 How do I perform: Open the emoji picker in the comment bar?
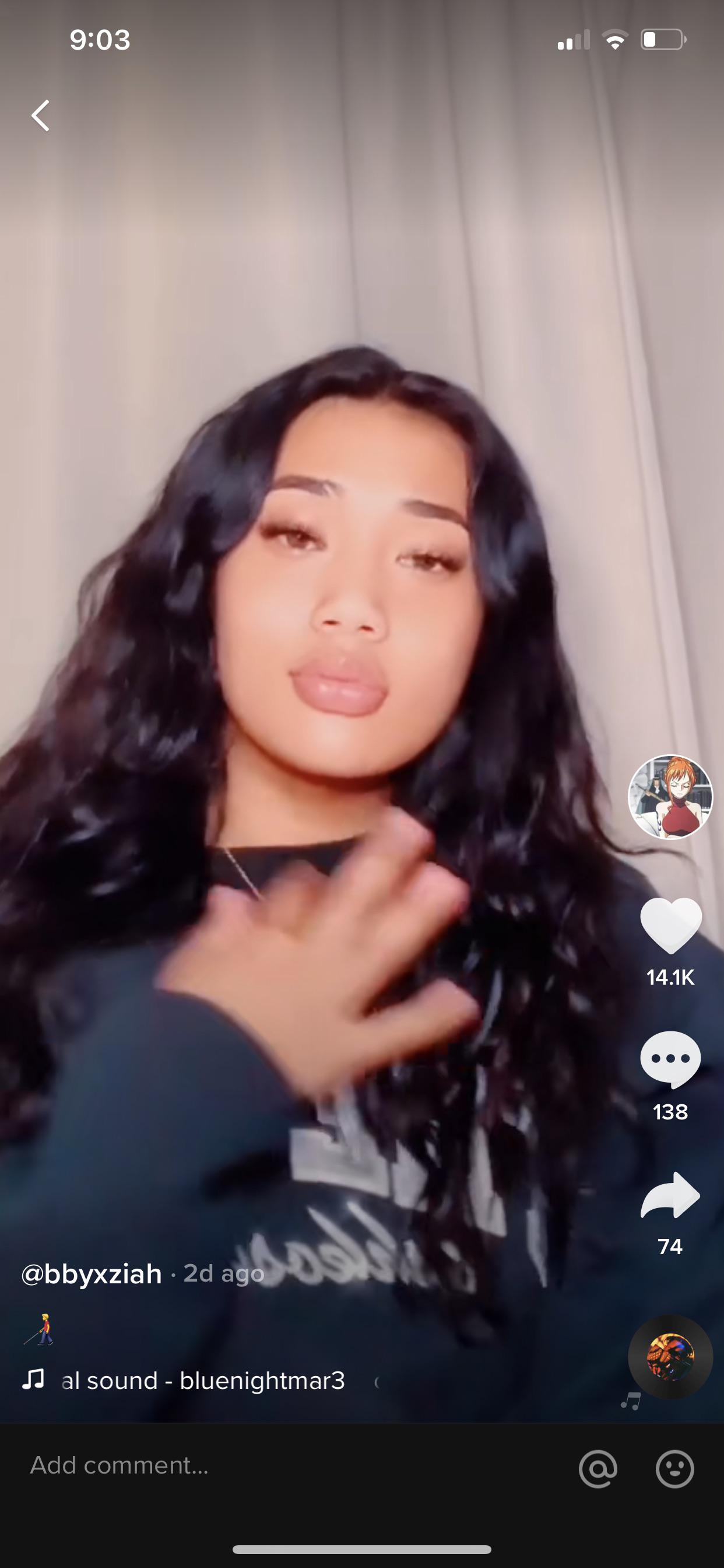coord(674,1469)
